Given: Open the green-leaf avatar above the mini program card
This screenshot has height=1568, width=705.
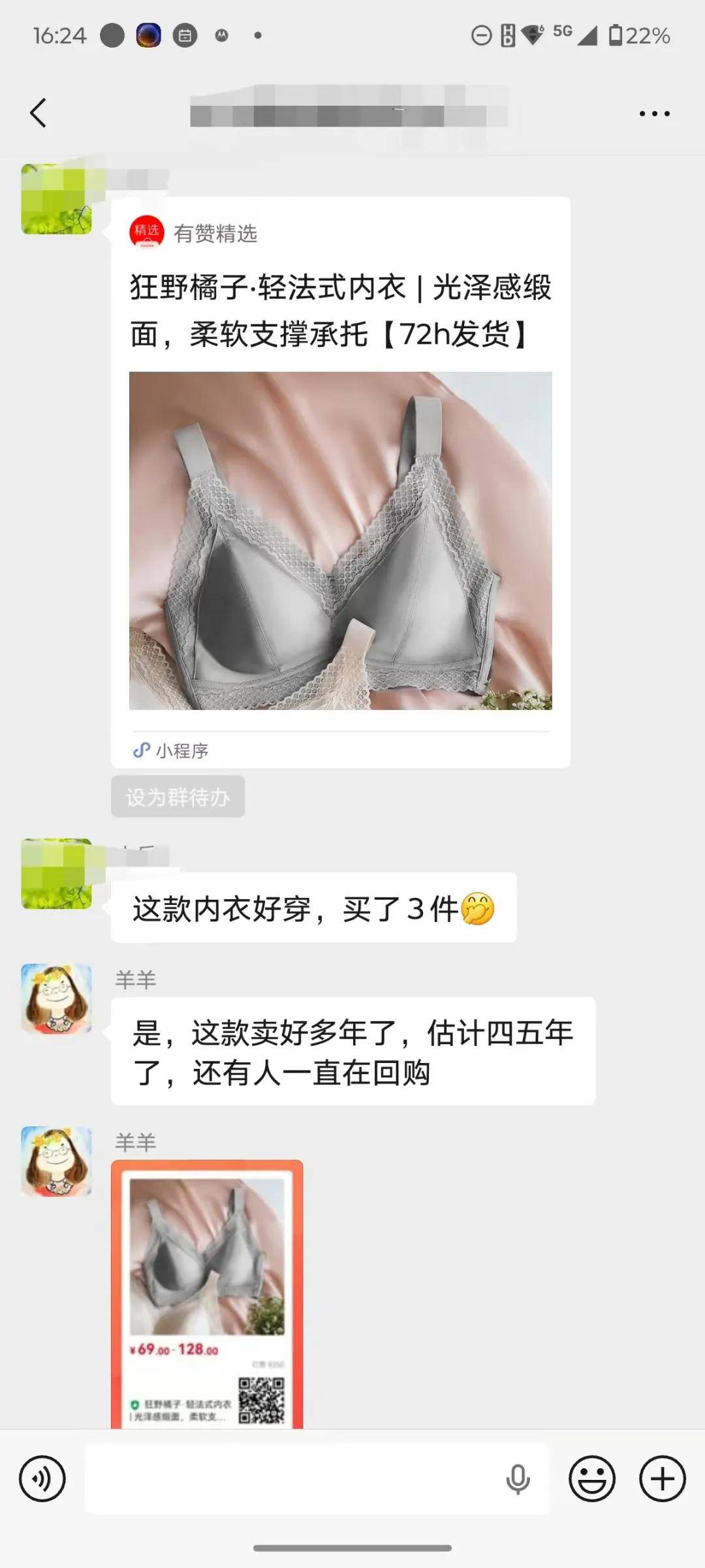Looking at the screenshot, I should pos(57,199).
